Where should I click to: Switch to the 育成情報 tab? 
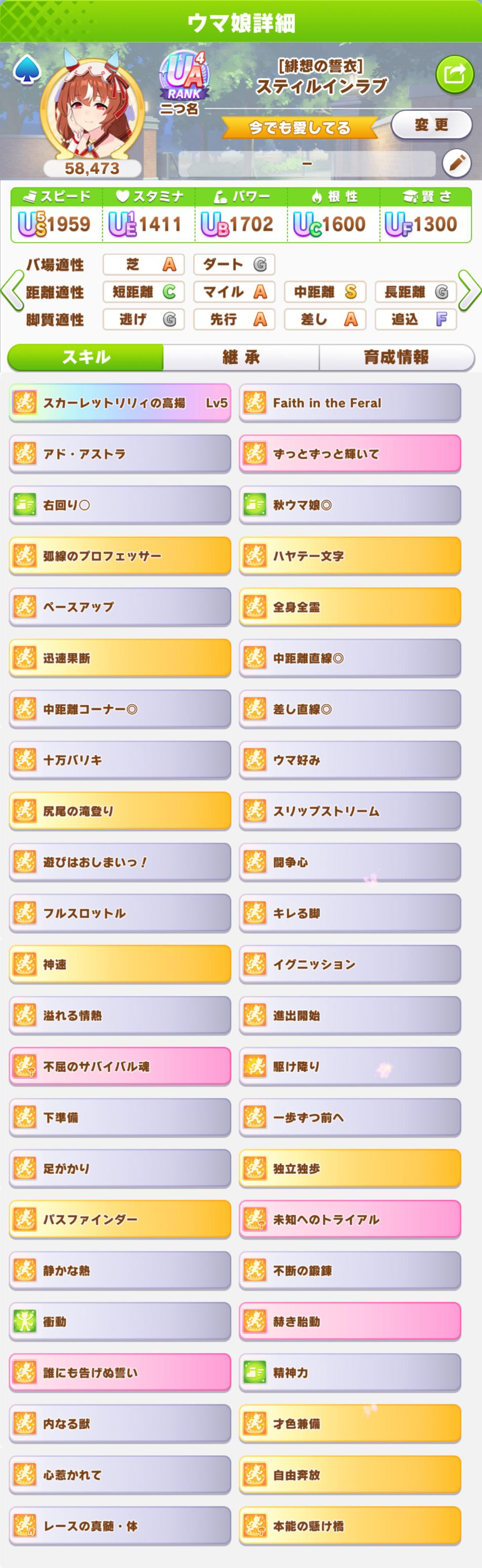396,357
